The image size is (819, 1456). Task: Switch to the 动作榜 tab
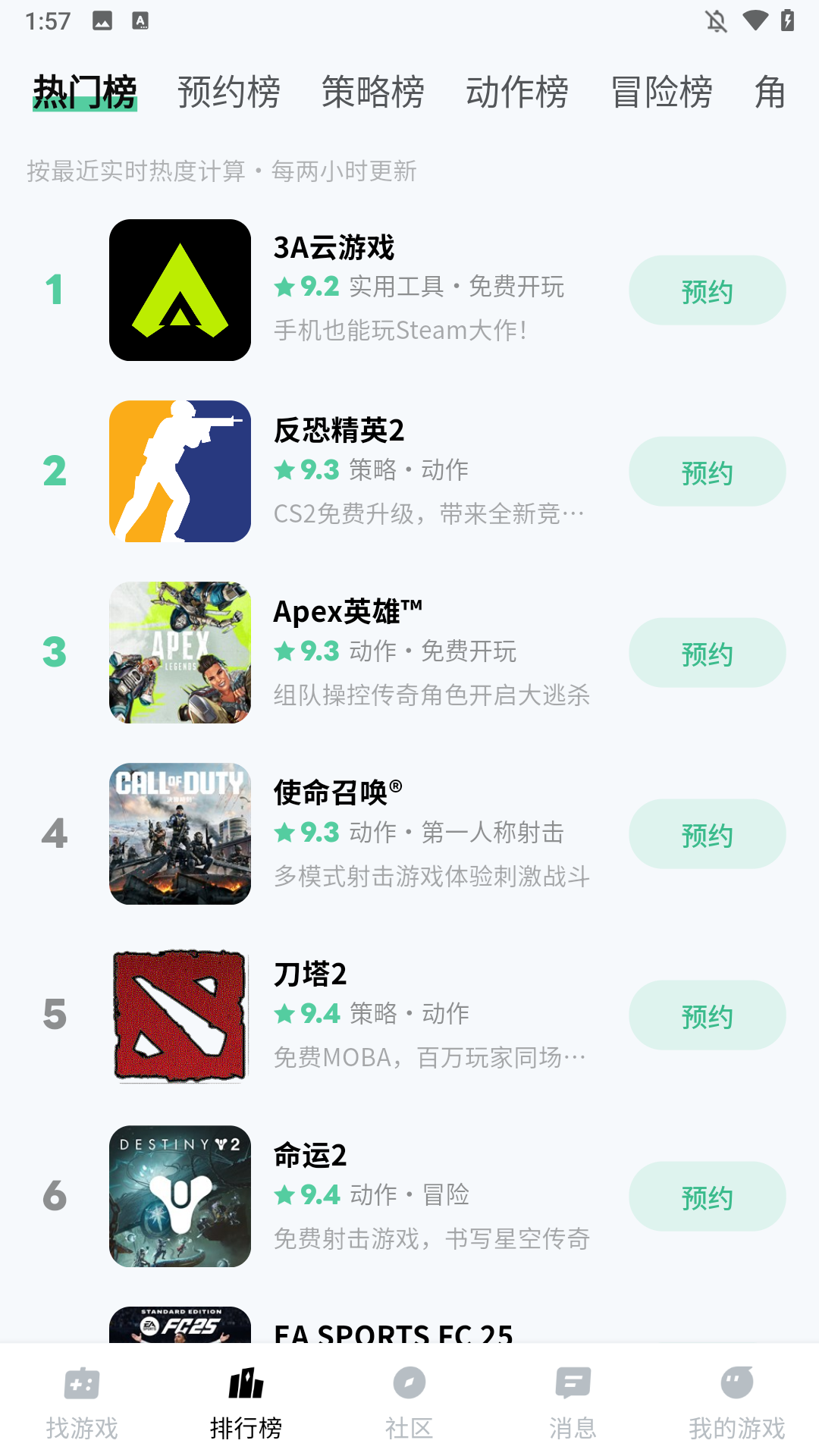click(x=517, y=91)
